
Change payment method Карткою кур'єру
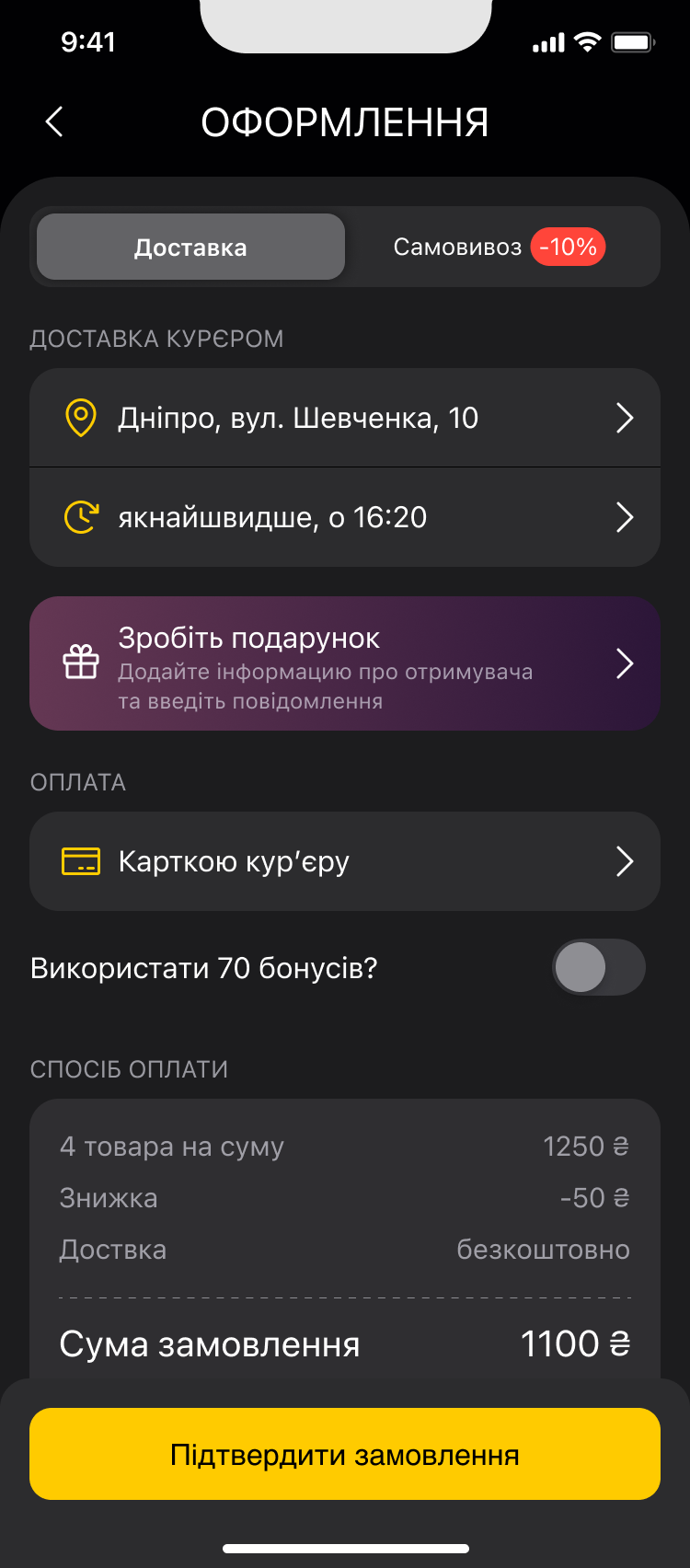[x=345, y=861]
